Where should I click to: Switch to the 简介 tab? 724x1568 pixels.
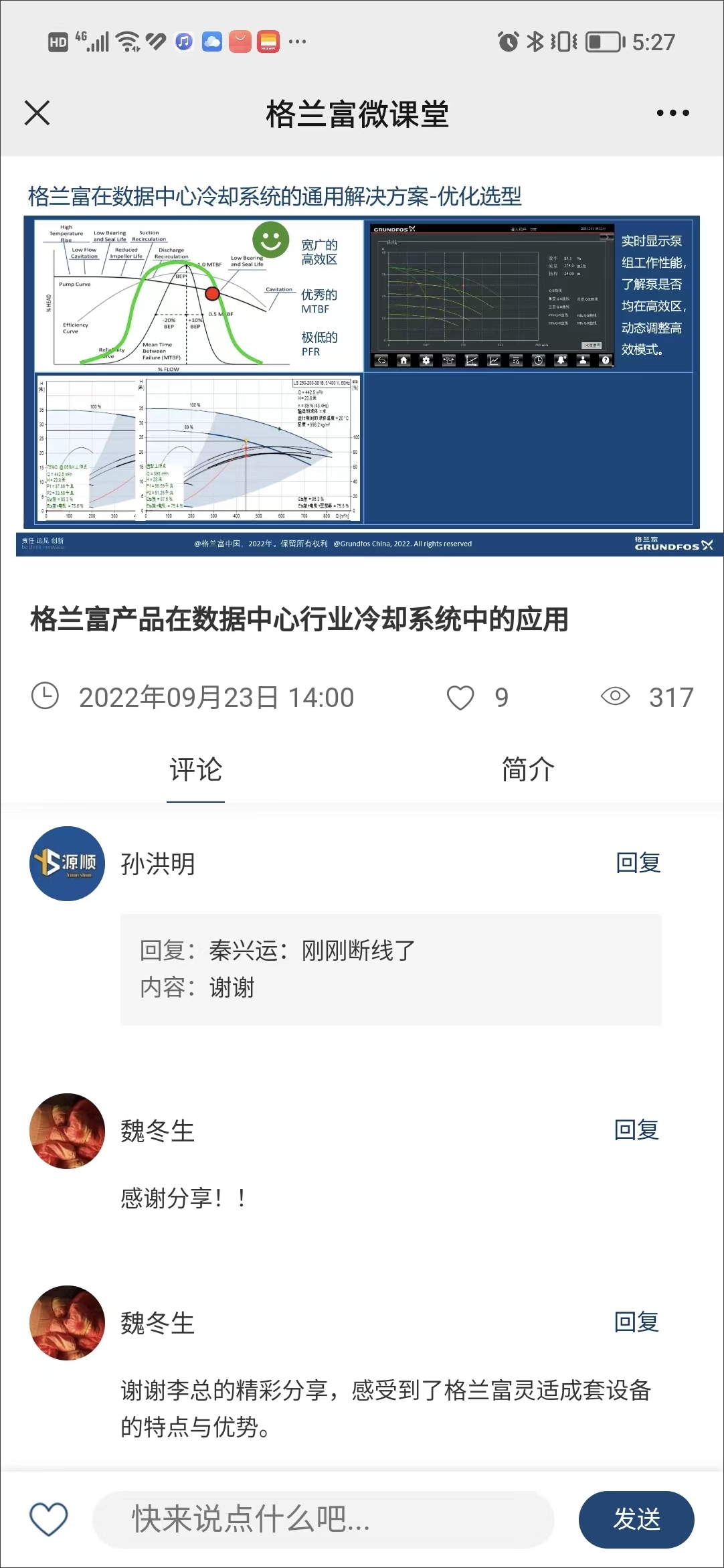click(528, 770)
